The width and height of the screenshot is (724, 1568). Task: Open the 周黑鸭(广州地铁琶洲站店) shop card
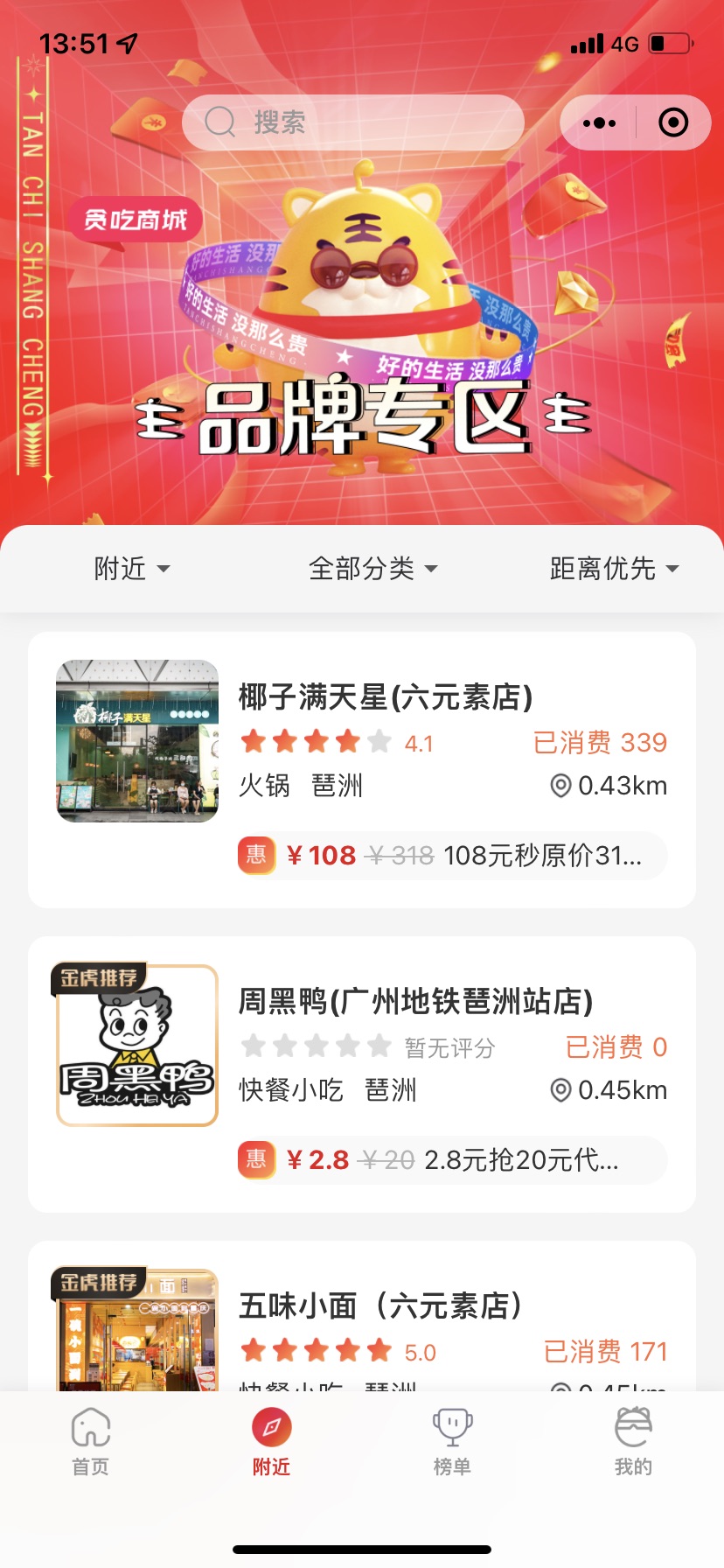click(x=415, y=1001)
